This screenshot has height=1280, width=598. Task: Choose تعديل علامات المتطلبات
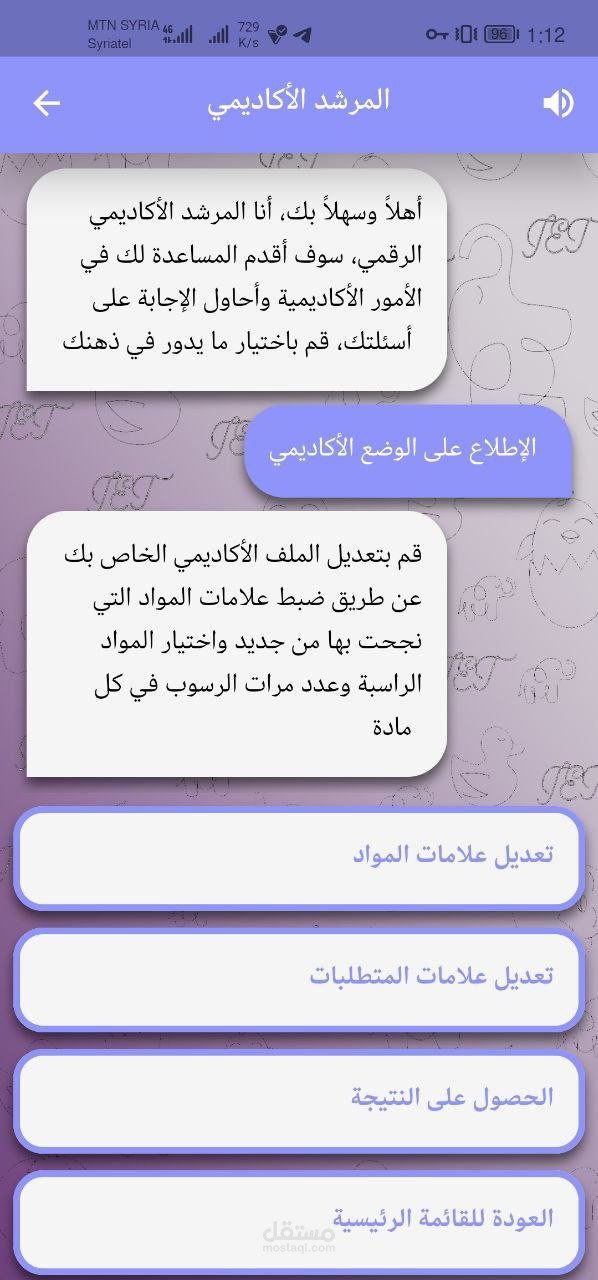[x=299, y=979]
